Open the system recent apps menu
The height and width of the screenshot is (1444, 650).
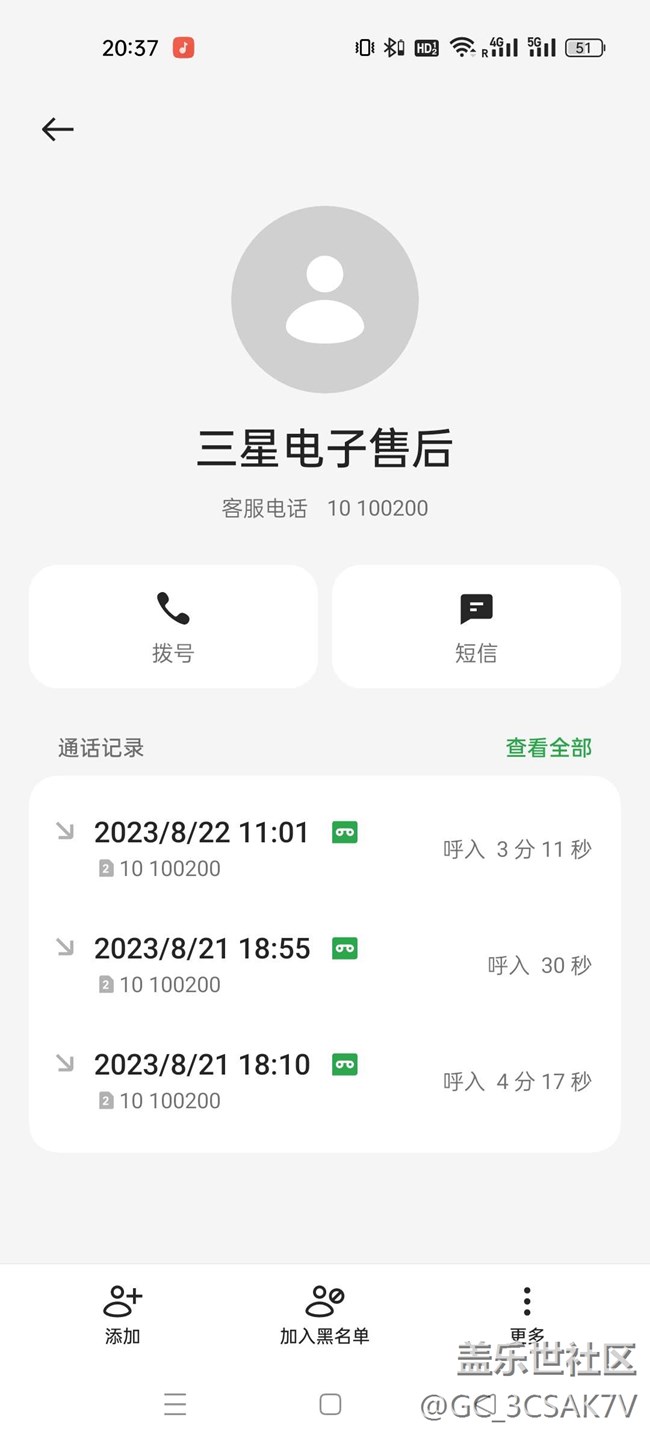point(175,1404)
